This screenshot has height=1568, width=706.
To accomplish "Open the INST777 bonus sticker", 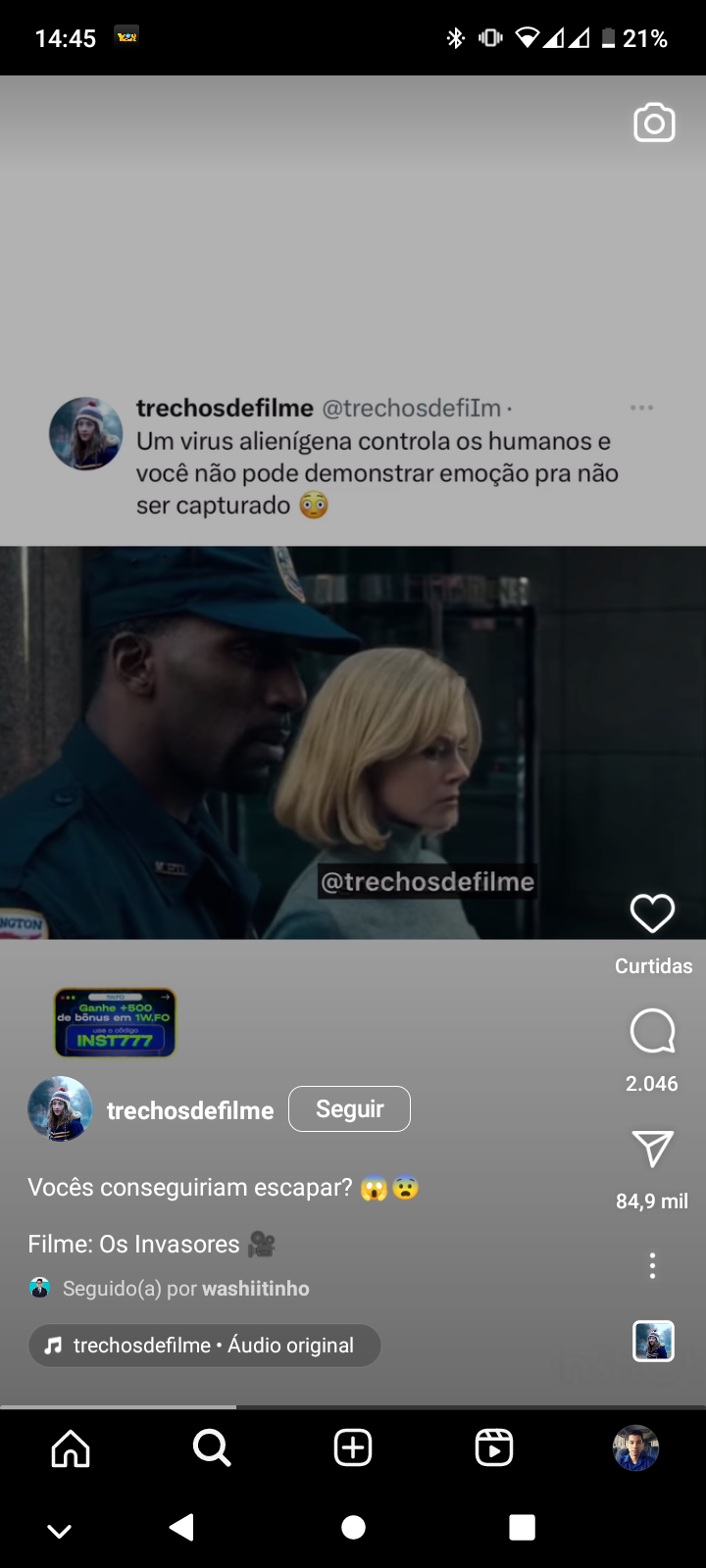I will coord(116,1023).
